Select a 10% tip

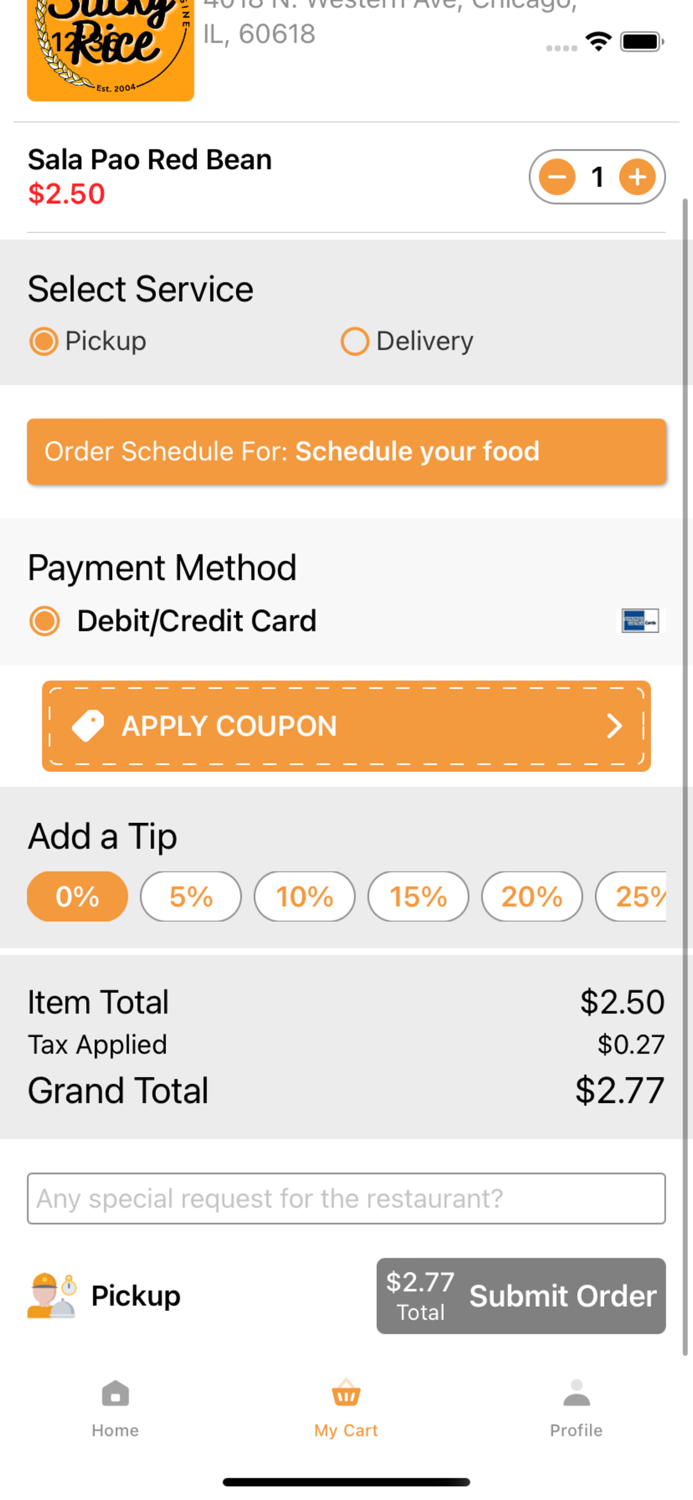click(x=304, y=896)
